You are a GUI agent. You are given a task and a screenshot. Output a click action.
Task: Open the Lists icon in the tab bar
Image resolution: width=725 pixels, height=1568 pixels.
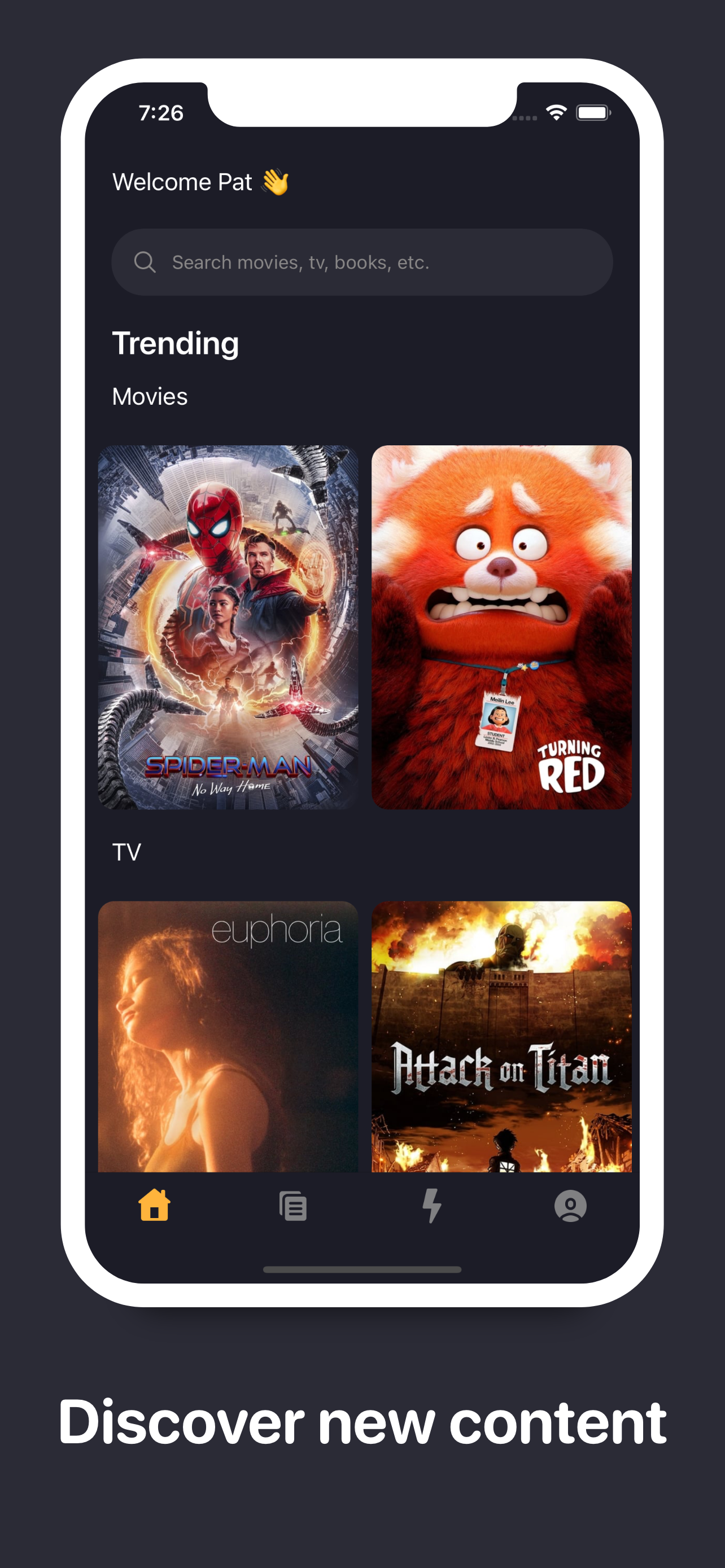point(293,1206)
